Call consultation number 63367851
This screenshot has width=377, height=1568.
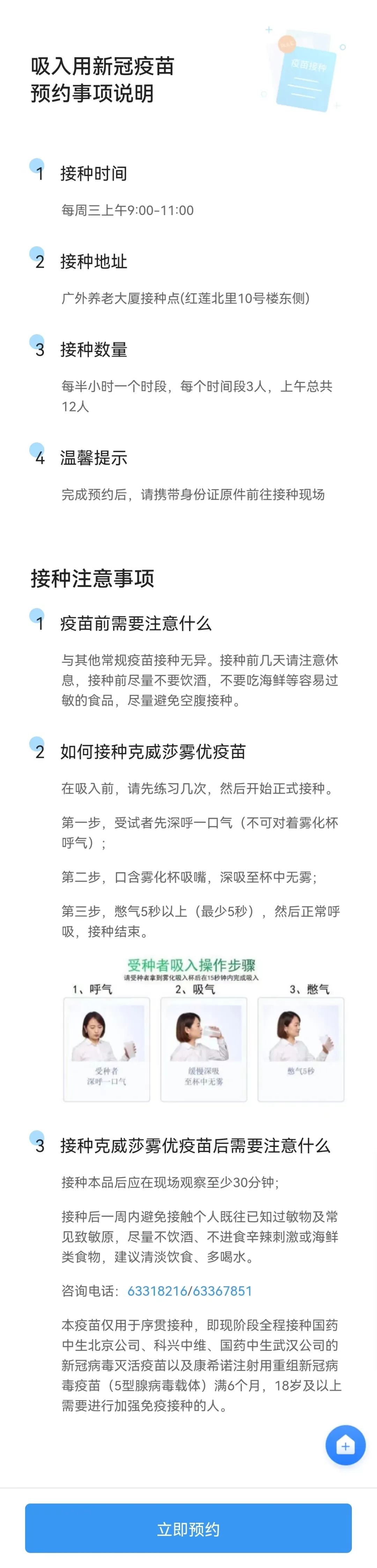(222, 1291)
